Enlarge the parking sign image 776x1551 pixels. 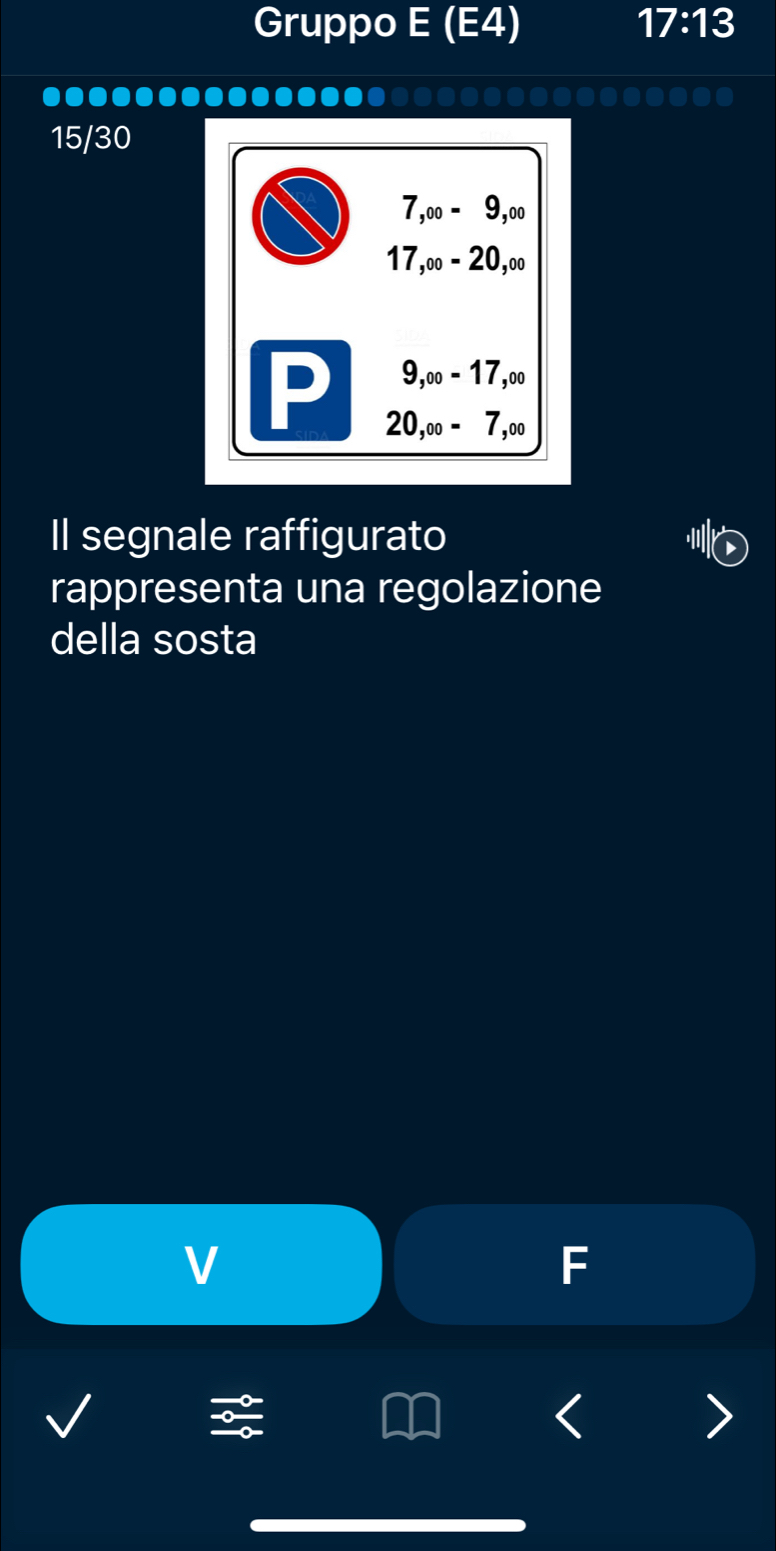tap(388, 301)
